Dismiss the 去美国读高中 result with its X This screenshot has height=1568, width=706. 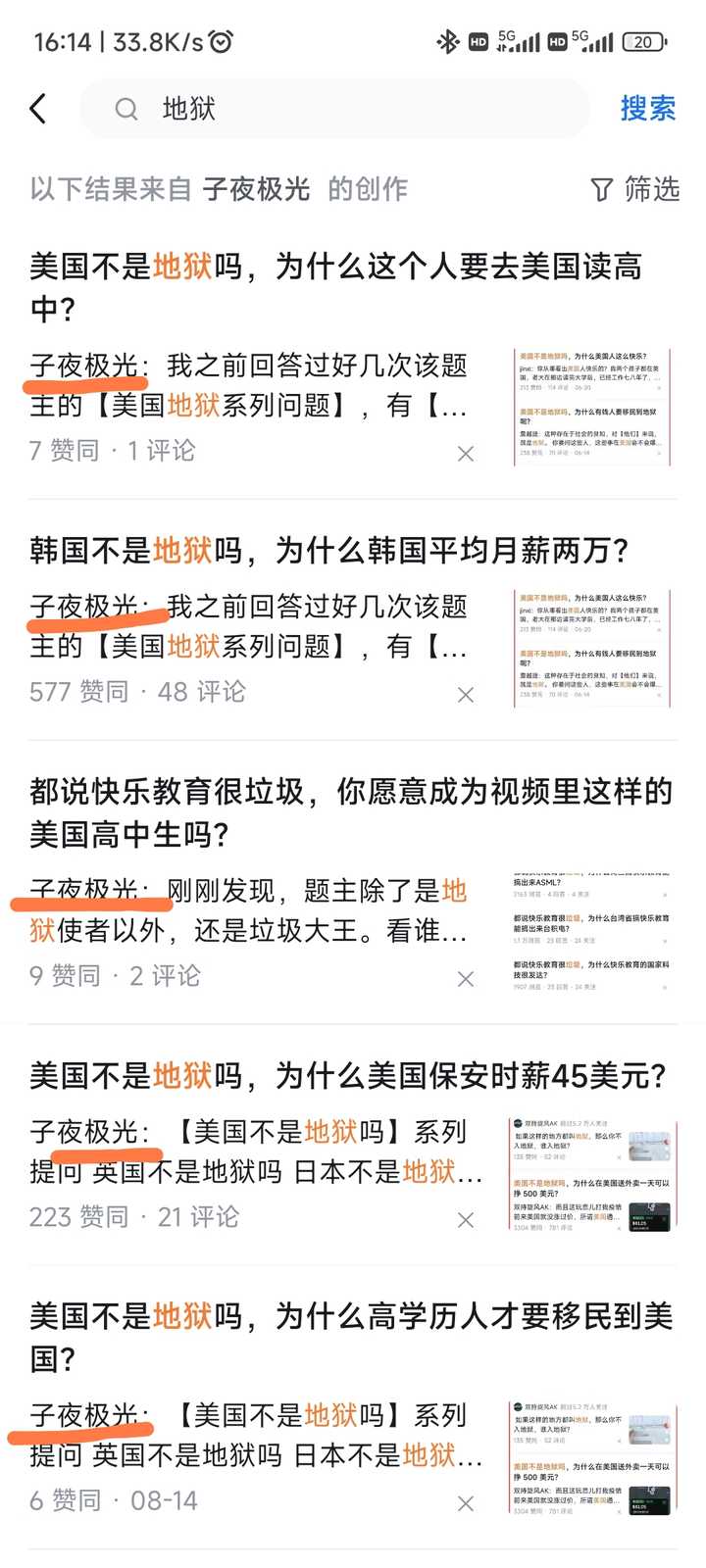coord(466,454)
